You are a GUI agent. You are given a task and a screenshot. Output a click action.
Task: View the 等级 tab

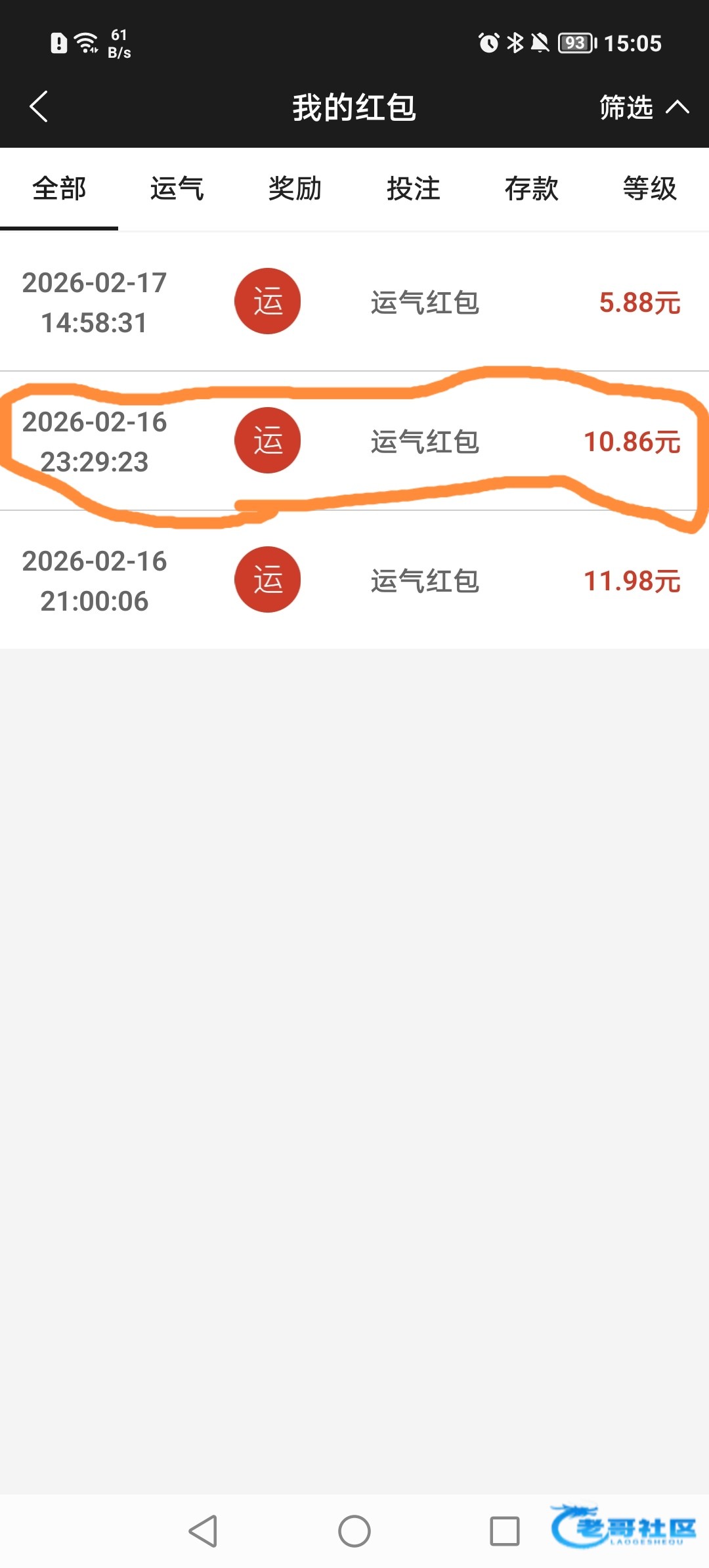coord(650,189)
